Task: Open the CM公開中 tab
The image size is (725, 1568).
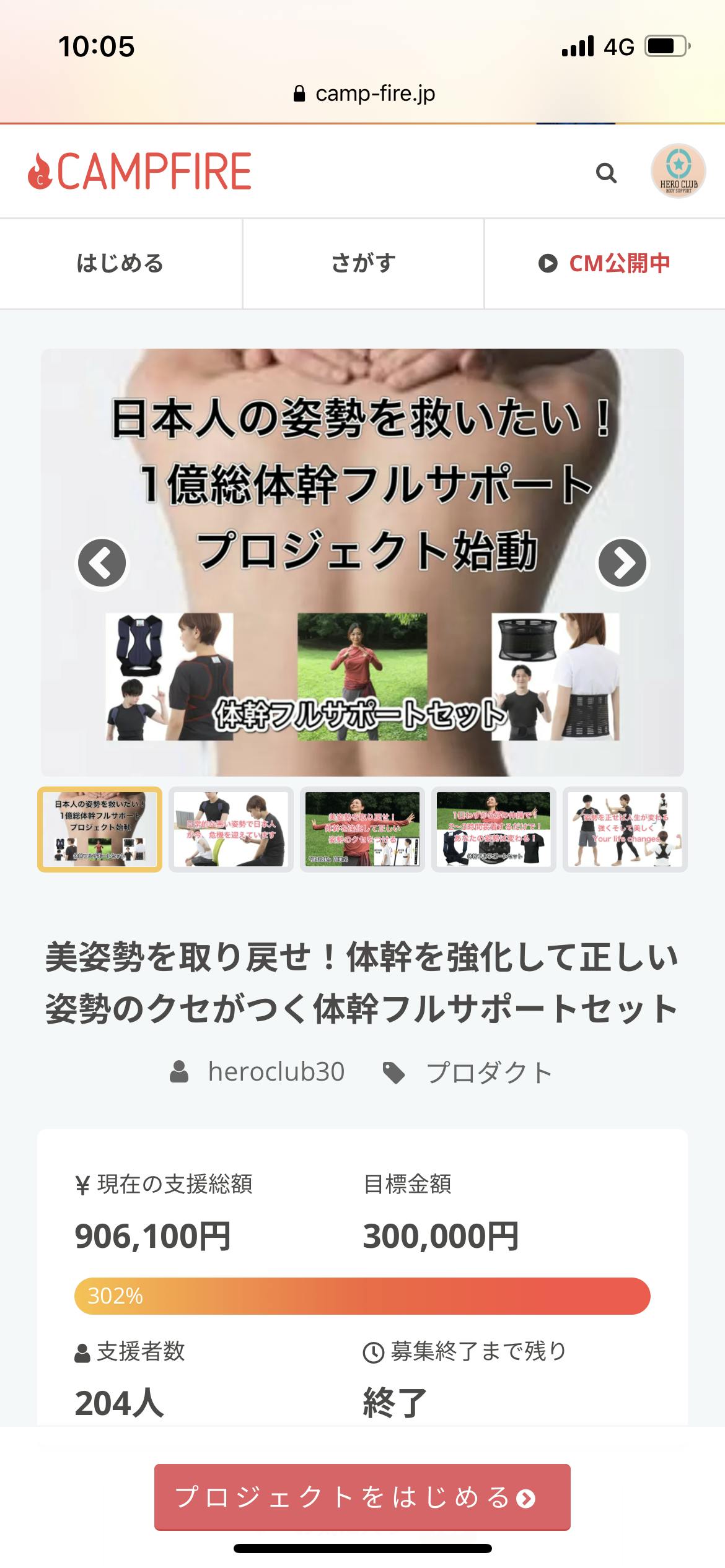Action: (605, 263)
